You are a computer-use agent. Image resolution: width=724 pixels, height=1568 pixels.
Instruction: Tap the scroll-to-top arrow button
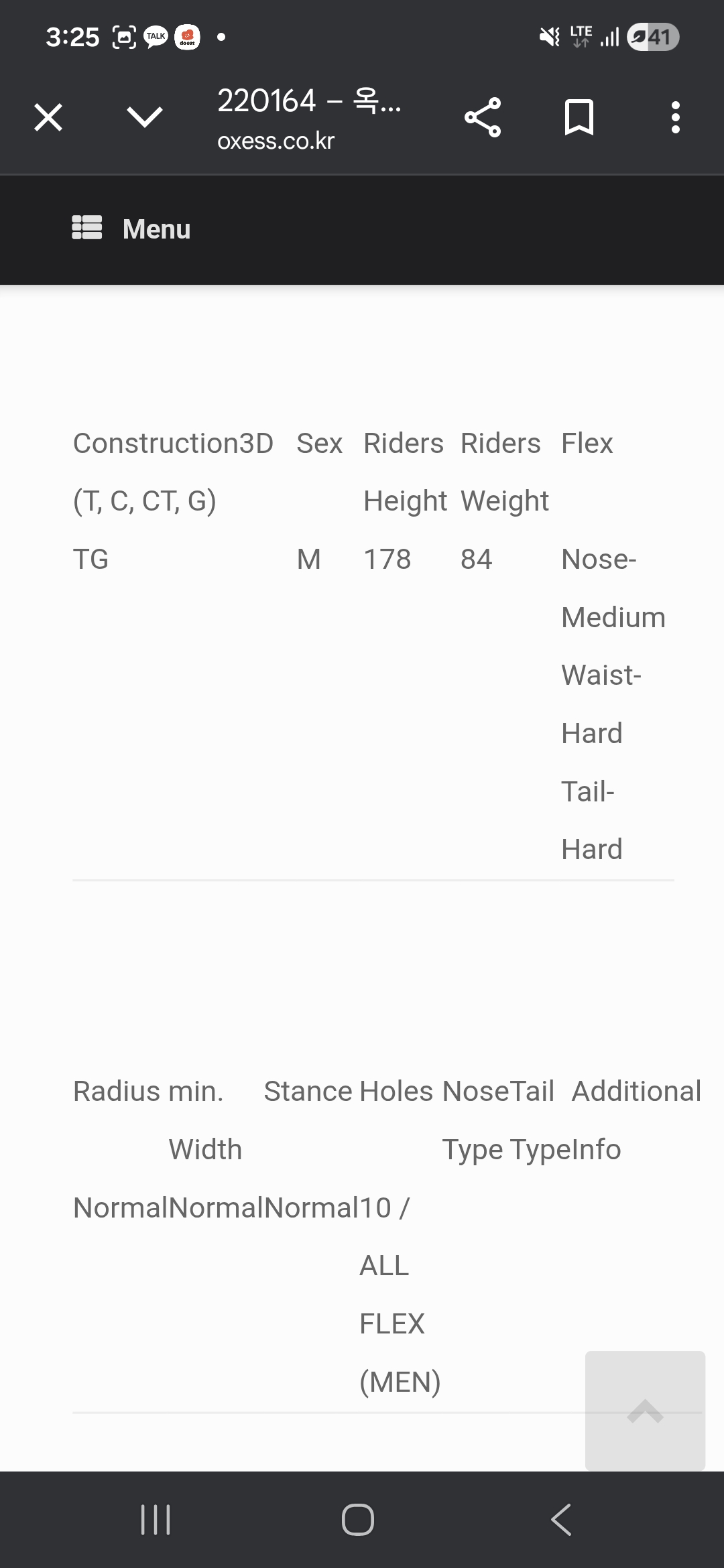[645, 1410]
